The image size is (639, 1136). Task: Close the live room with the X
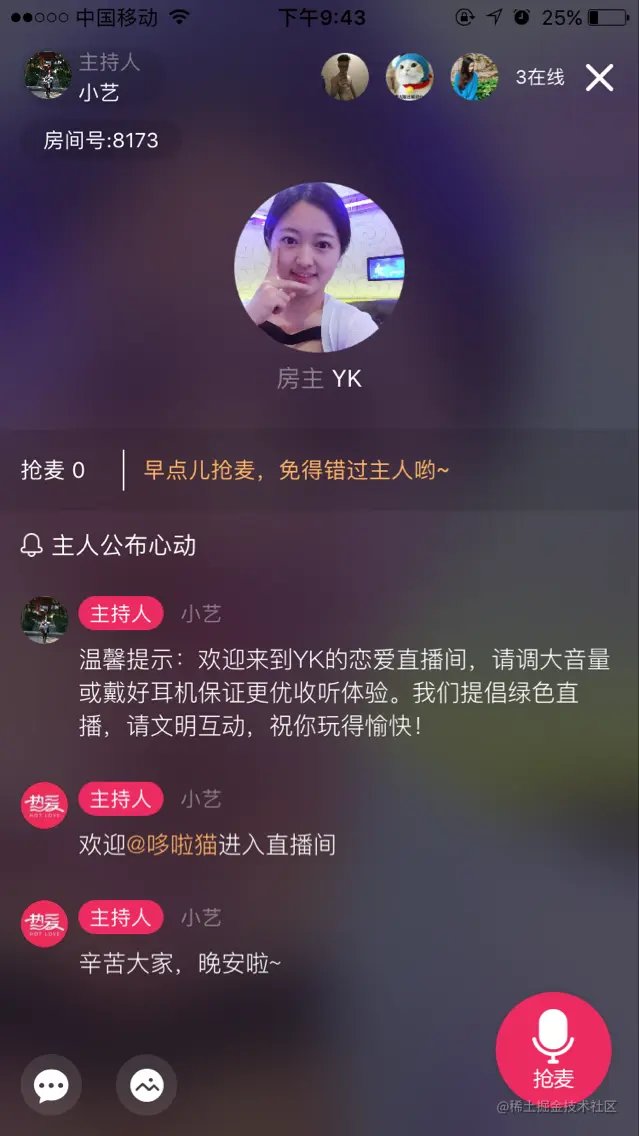[x=599, y=77]
